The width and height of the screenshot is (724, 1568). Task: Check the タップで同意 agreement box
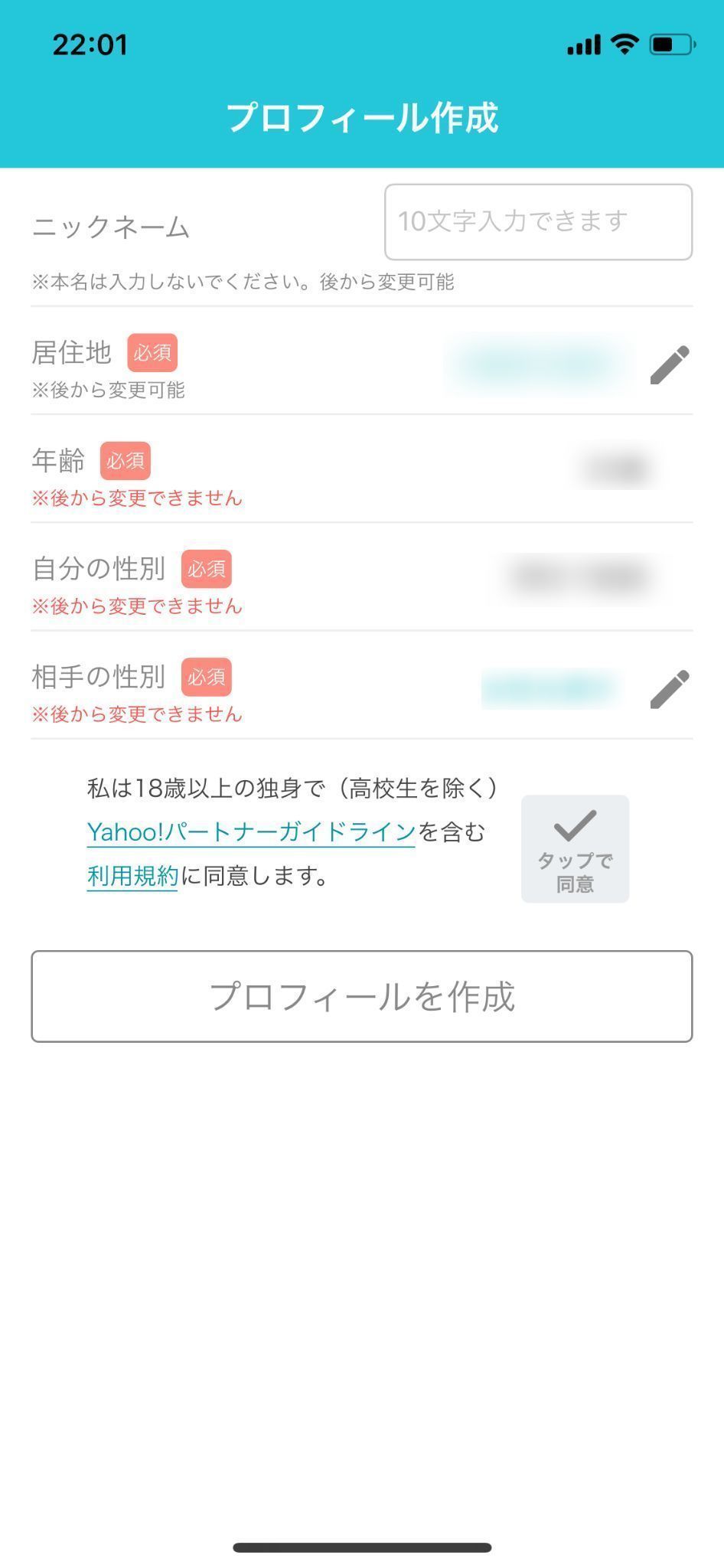coord(575,849)
